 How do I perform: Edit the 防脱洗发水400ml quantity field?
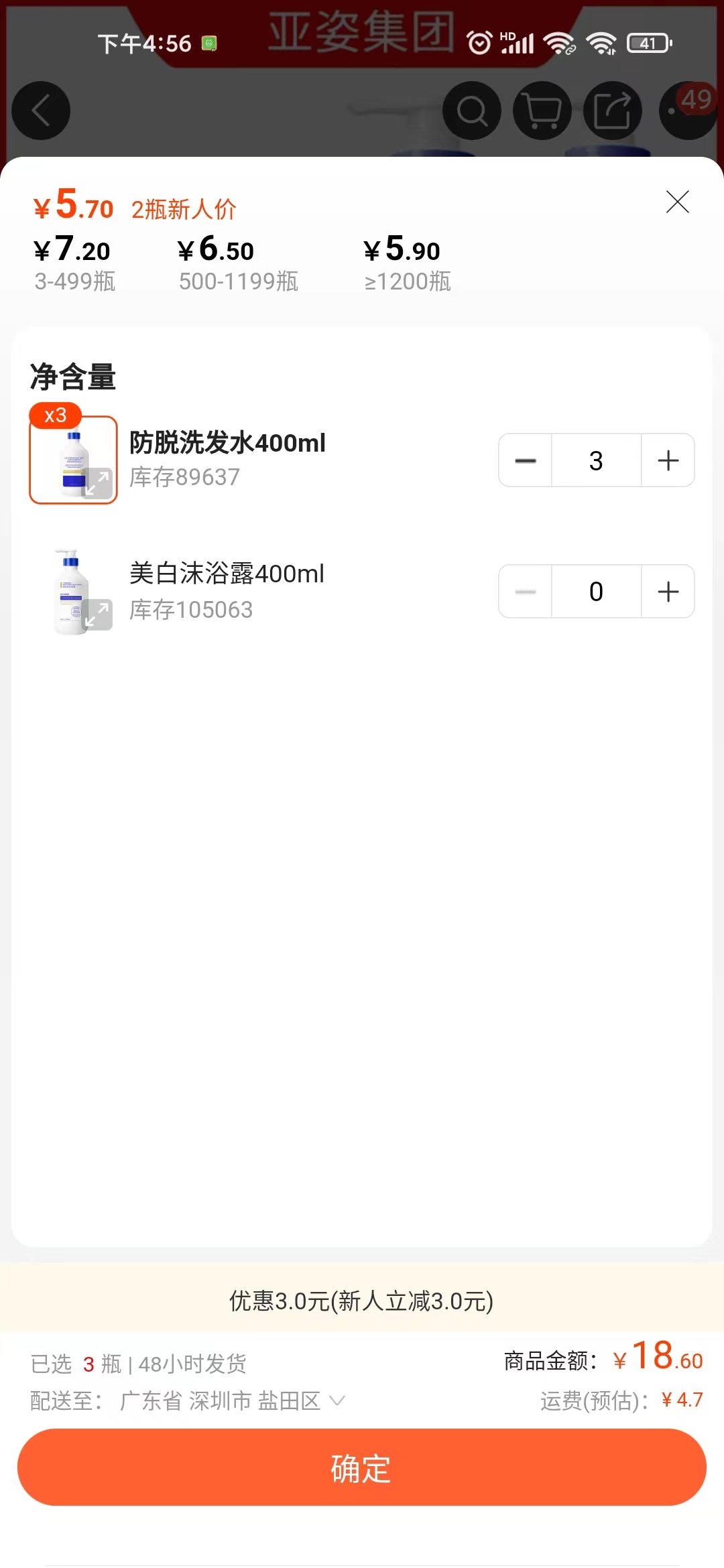pos(596,460)
